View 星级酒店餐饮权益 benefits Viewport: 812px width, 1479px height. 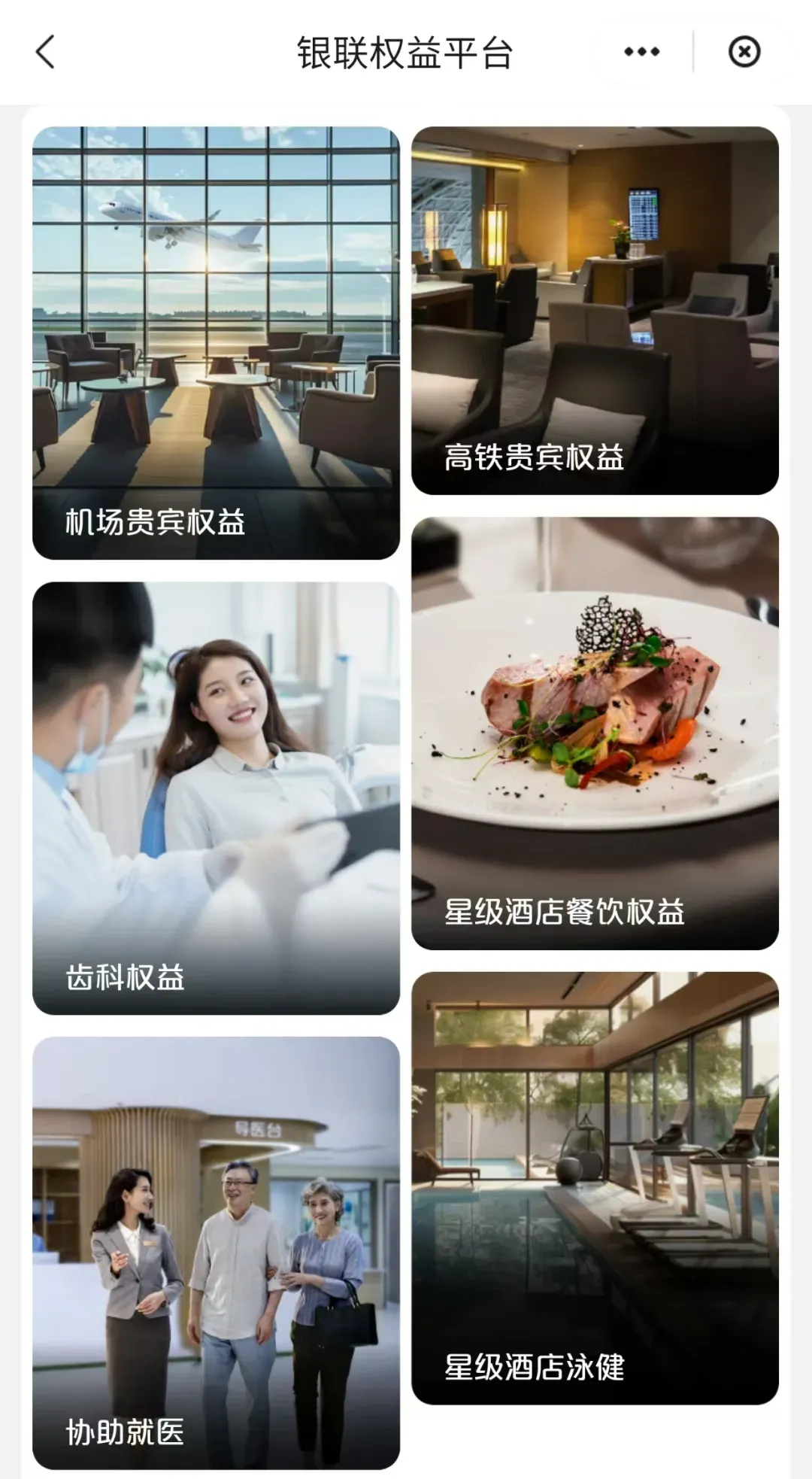point(595,733)
